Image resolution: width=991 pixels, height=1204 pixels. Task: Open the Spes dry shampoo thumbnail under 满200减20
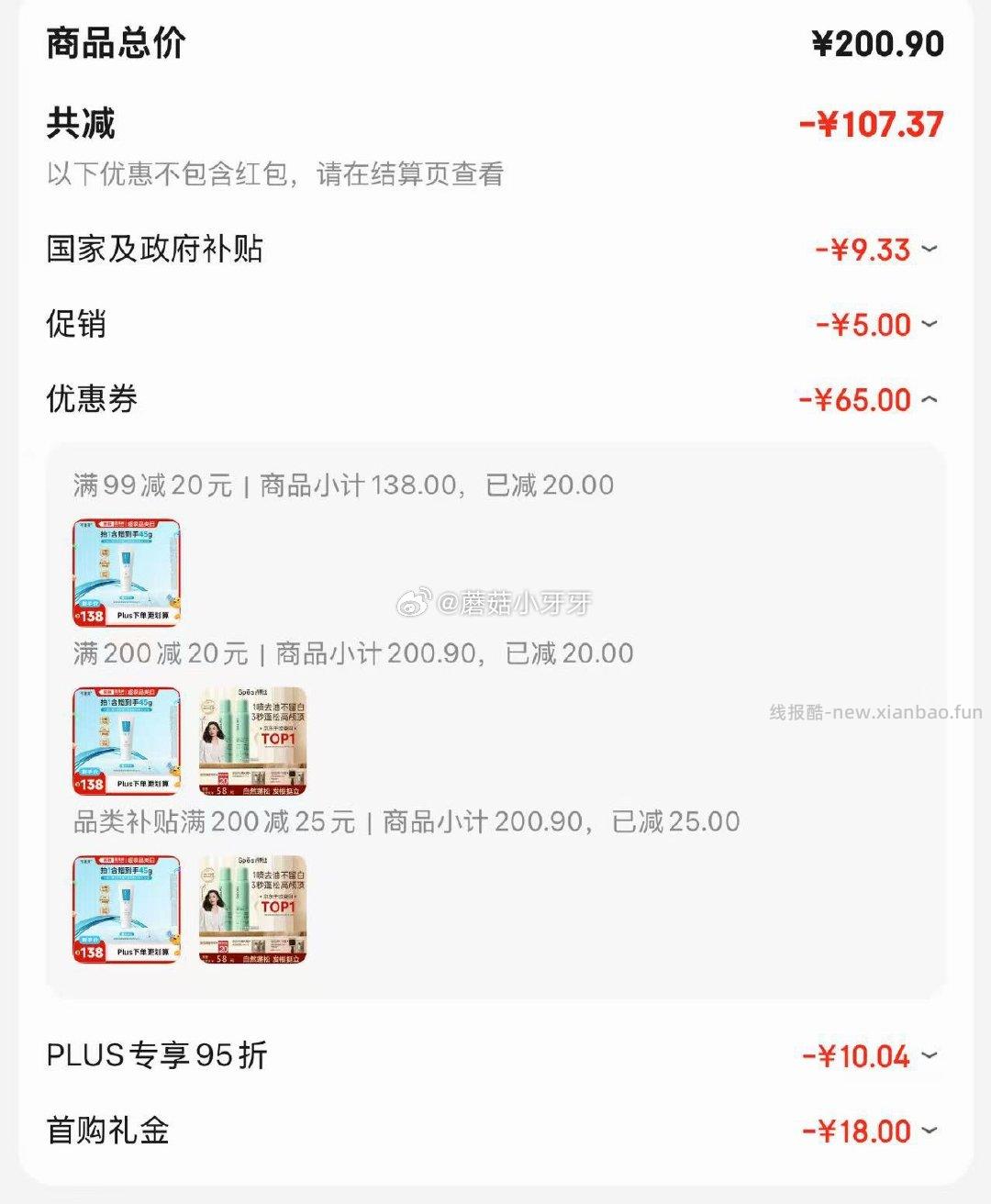point(254,741)
